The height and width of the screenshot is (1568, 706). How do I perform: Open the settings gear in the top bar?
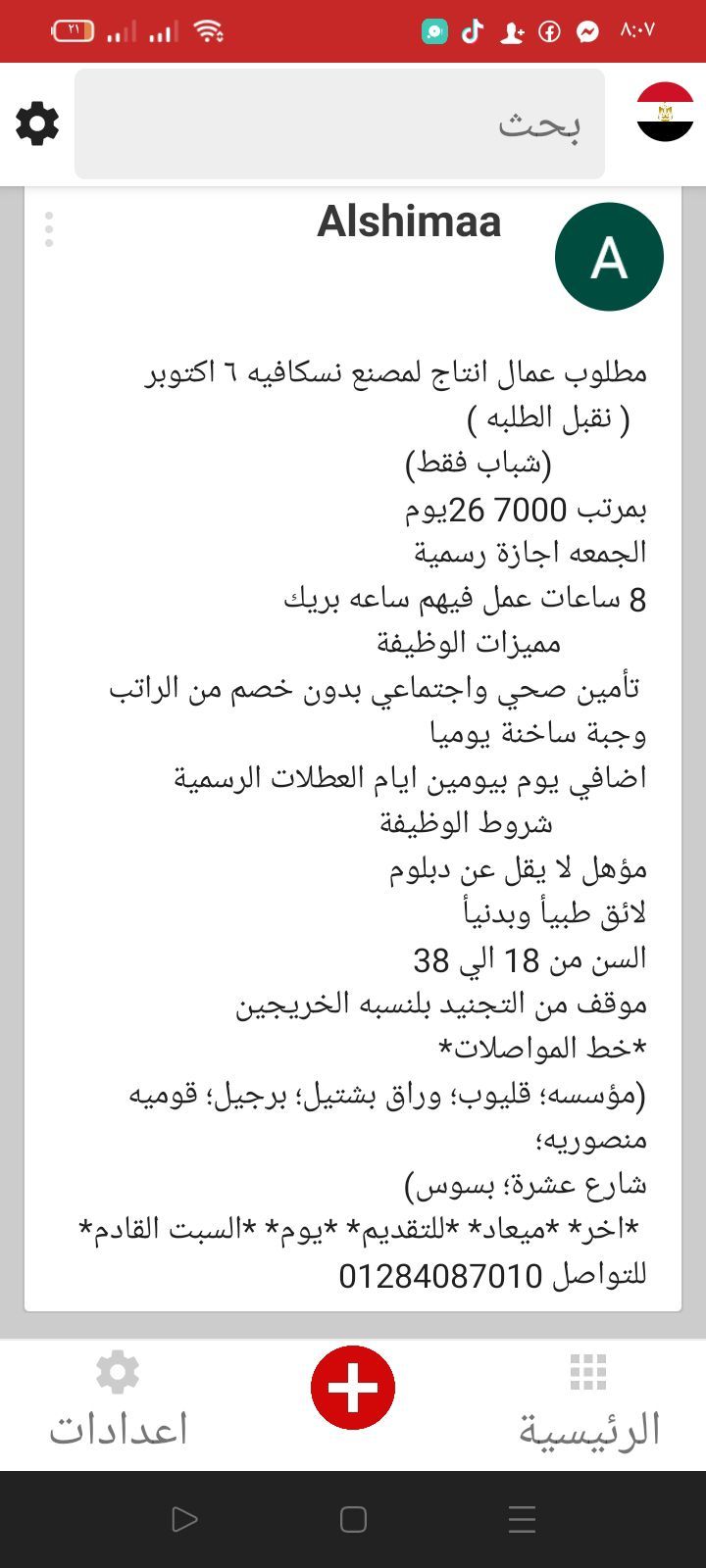click(37, 124)
